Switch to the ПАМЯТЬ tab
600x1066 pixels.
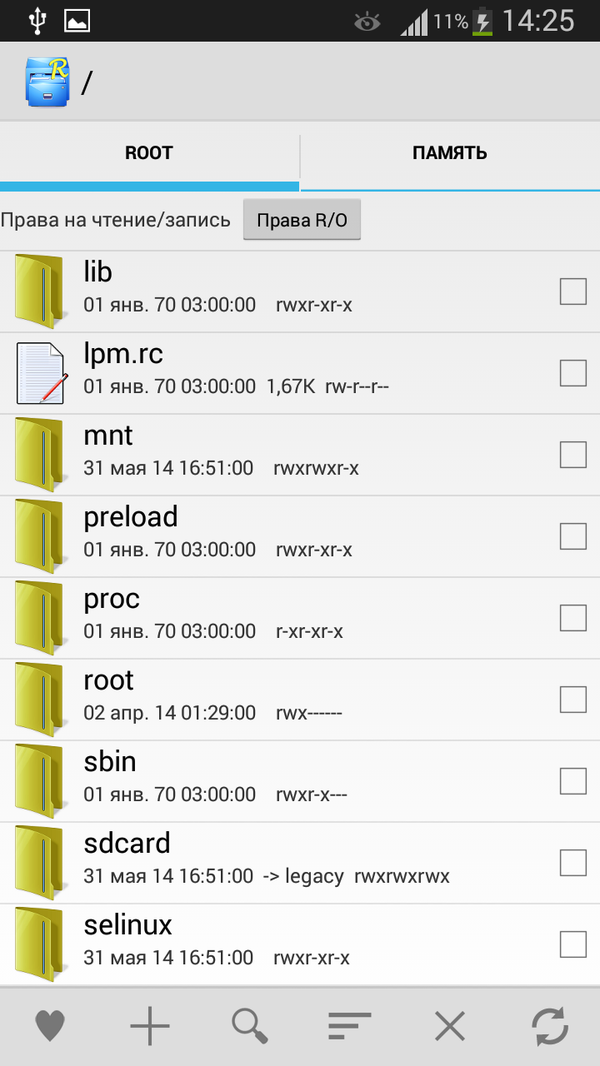coord(449,153)
